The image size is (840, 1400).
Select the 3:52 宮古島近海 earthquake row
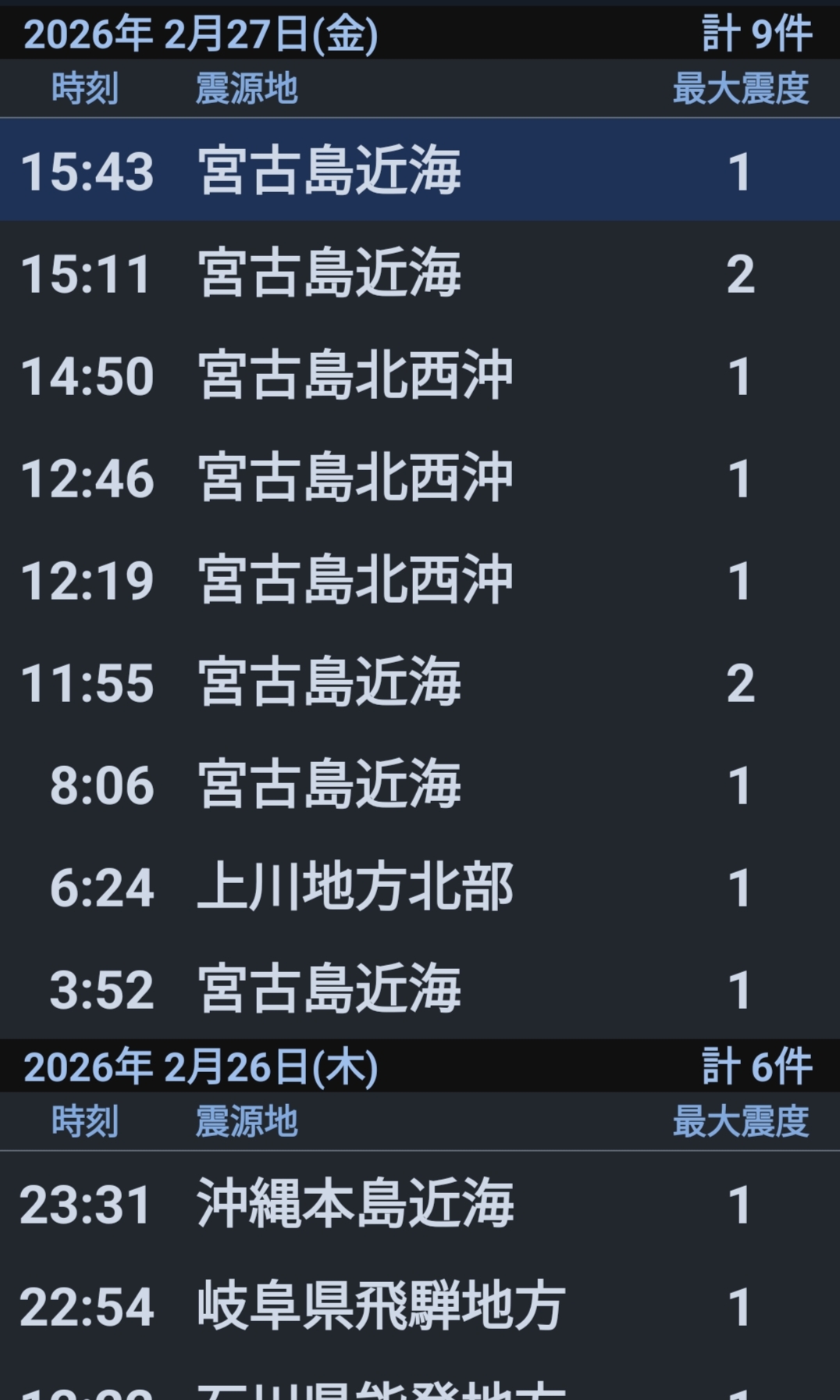[419, 989]
